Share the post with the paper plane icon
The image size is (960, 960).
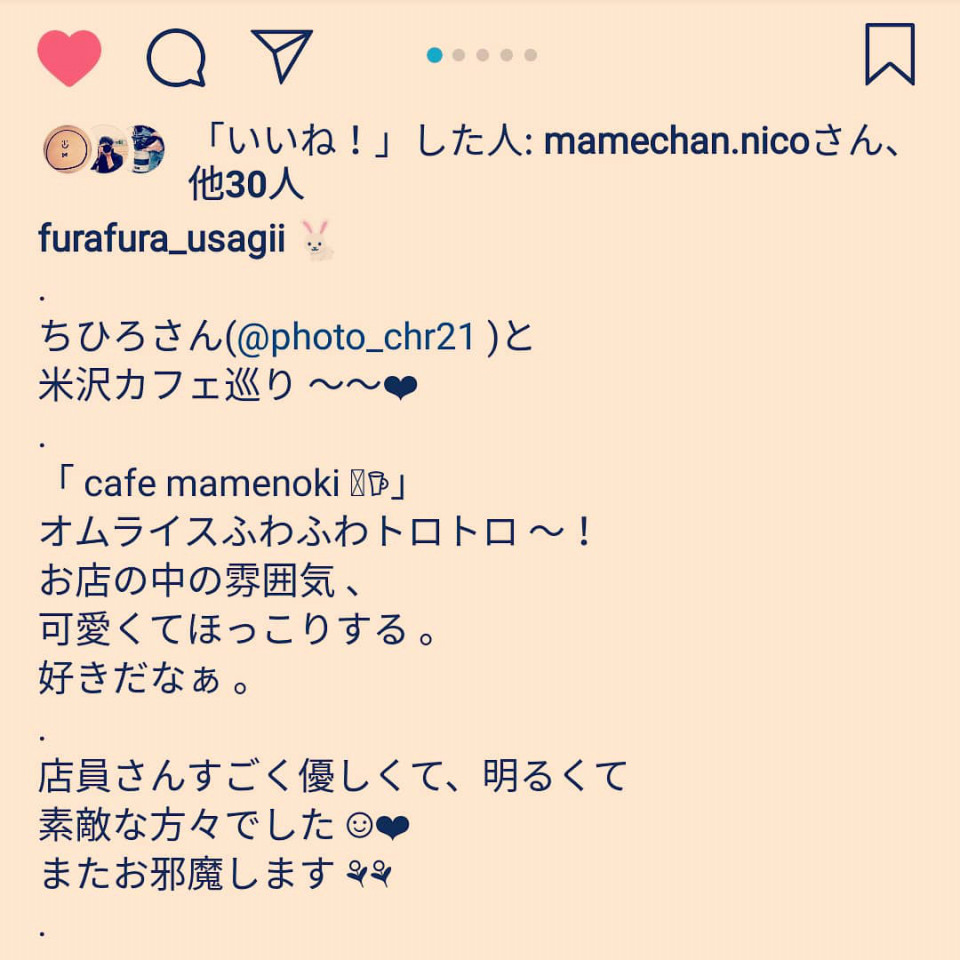[282, 55]
